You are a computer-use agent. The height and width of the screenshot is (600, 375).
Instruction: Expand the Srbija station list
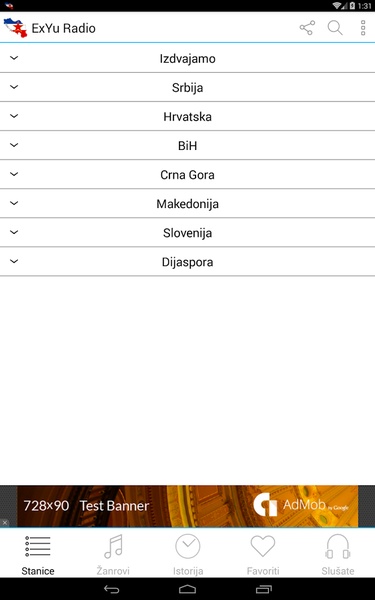point(188,87)
